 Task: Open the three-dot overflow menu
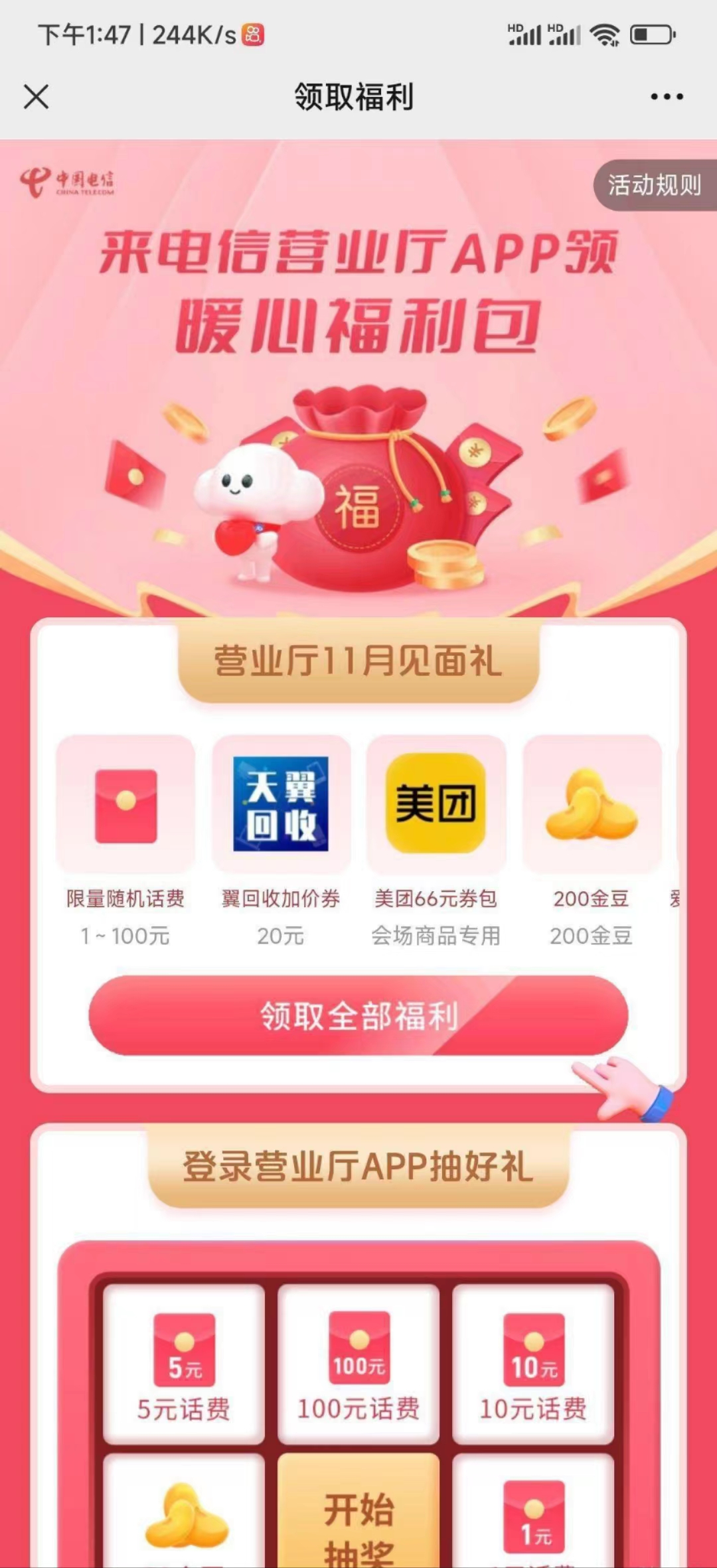pyautogui.click(x=667, y=97)
